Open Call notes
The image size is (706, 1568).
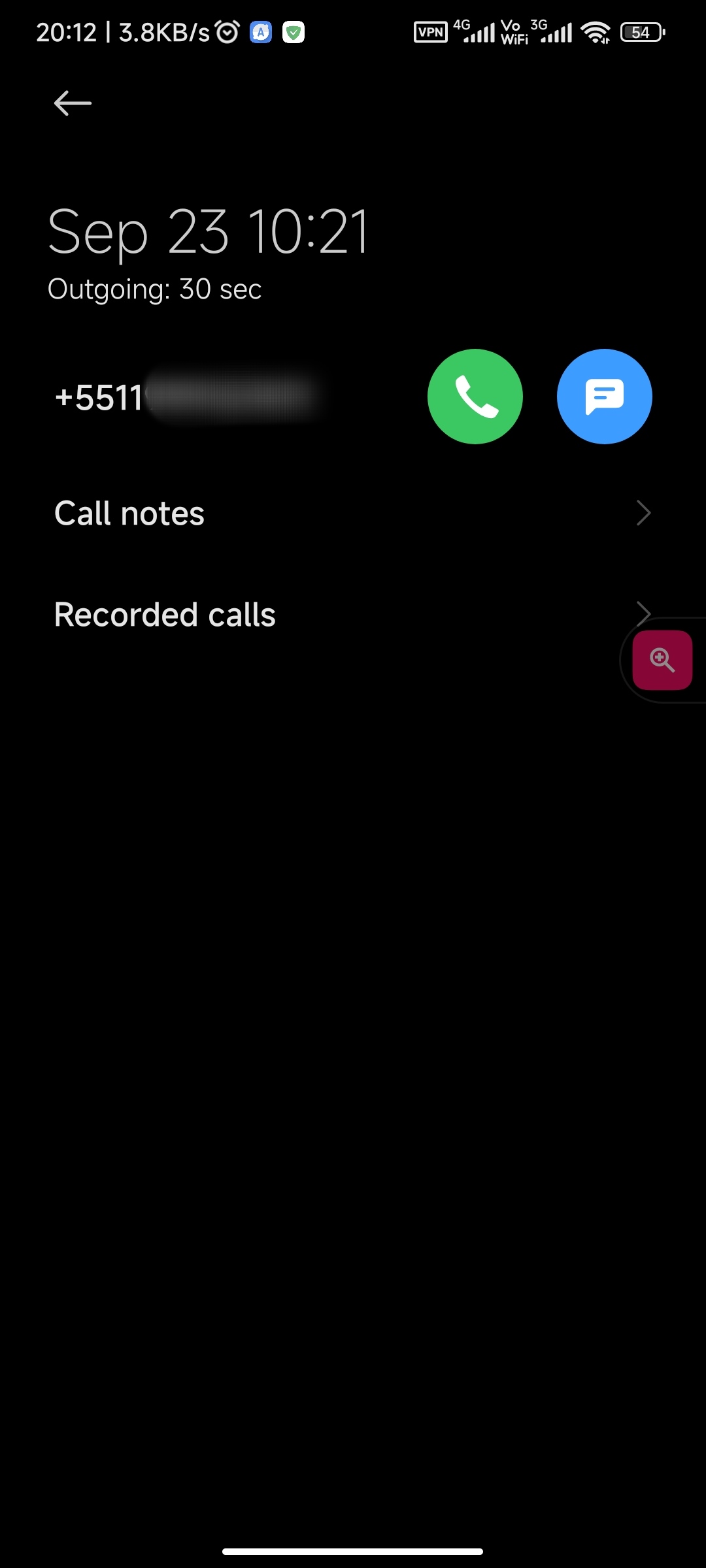(353, 514)
